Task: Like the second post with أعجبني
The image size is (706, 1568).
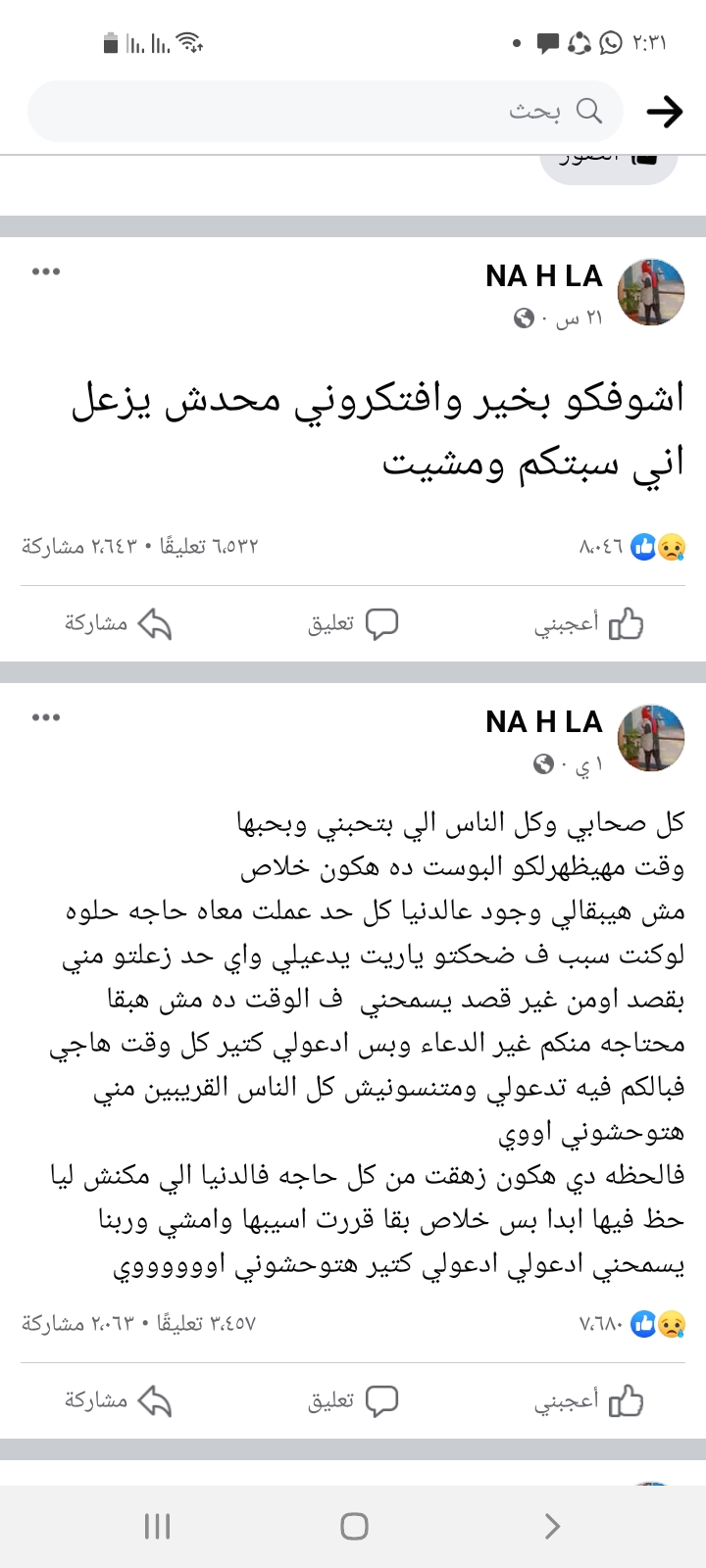Action: point(588,1400)
